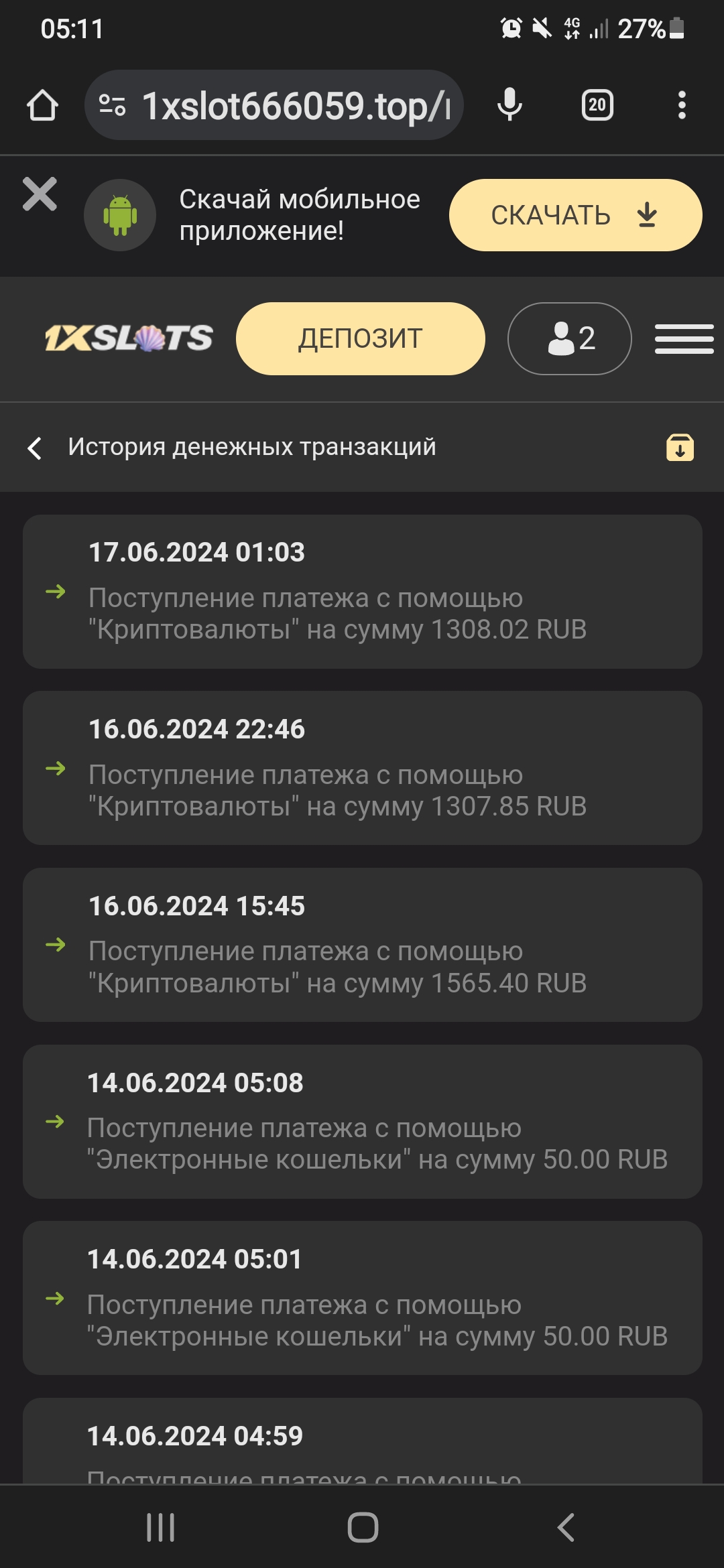724x1568 pixels.
Task: Open the browser tab switcher
Action: click(x=597, y=105)
